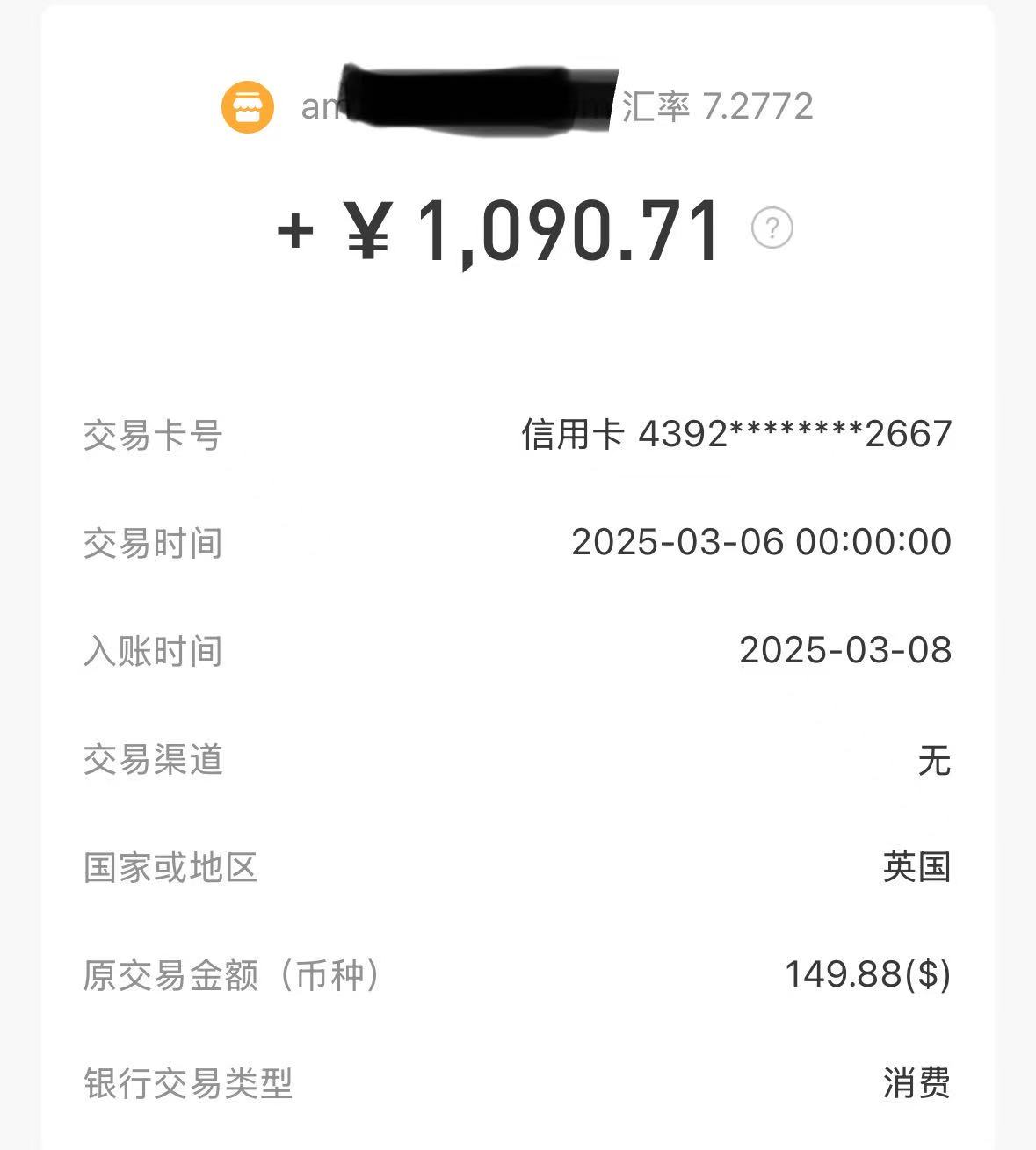Click the exchange rate 汇率 7.2772 label
The image size is (1036, 1150).
point(721,107)
